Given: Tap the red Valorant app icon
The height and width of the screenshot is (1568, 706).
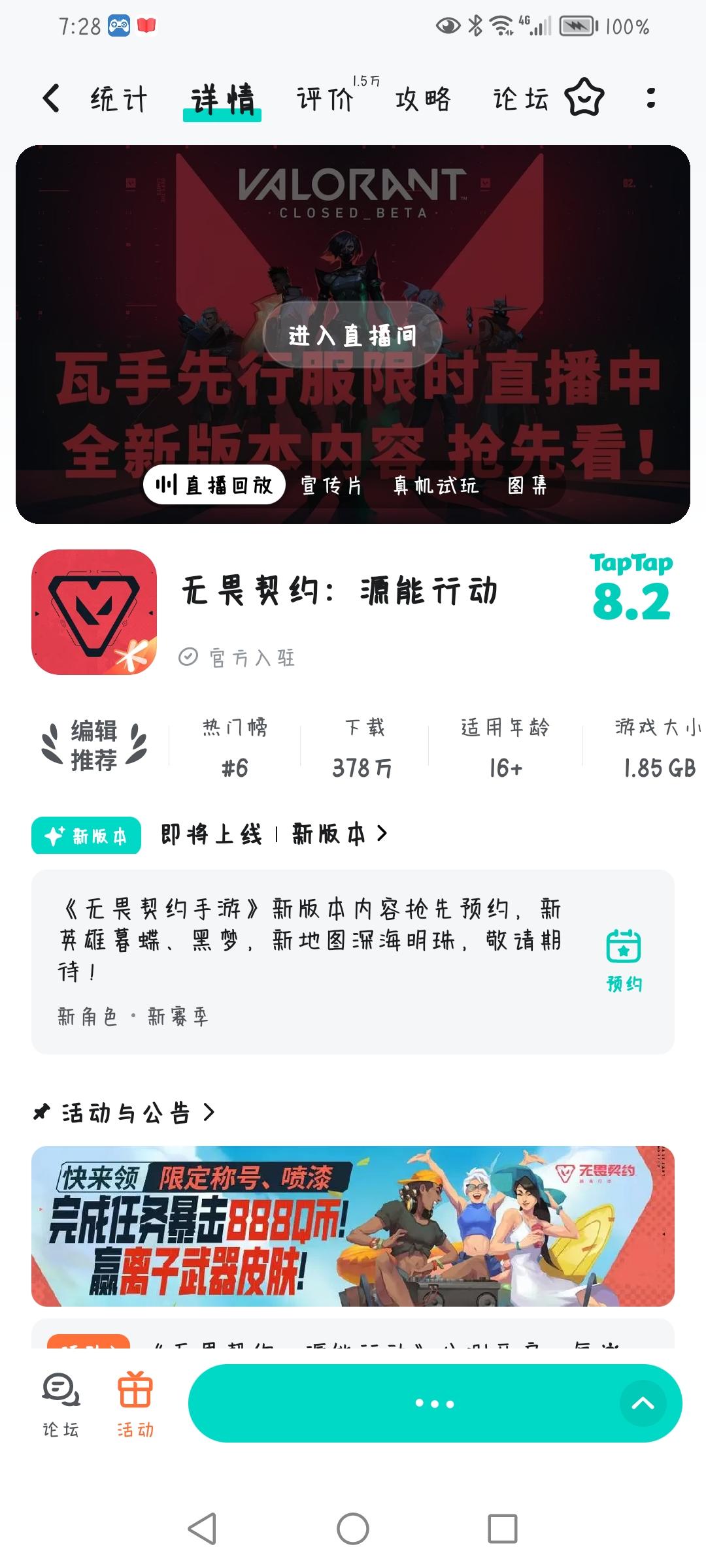Looking at the screenshot, I should (93, 608).
